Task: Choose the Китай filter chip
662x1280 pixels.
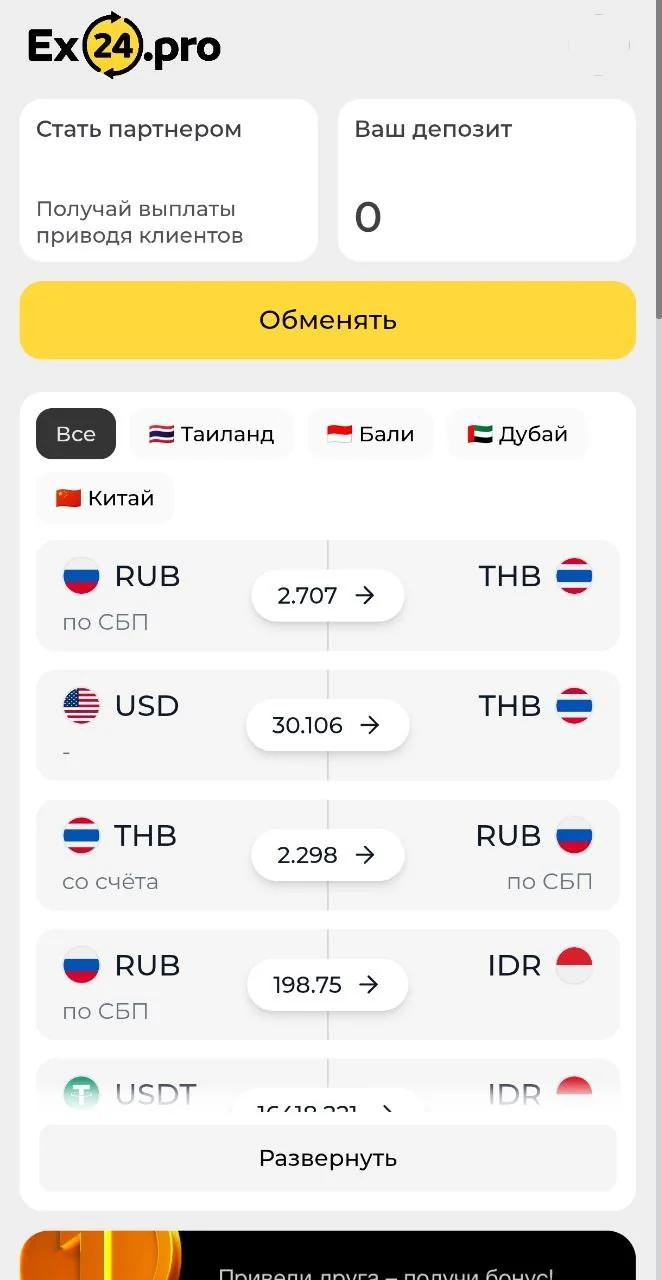Action: (x=105, y=498)
